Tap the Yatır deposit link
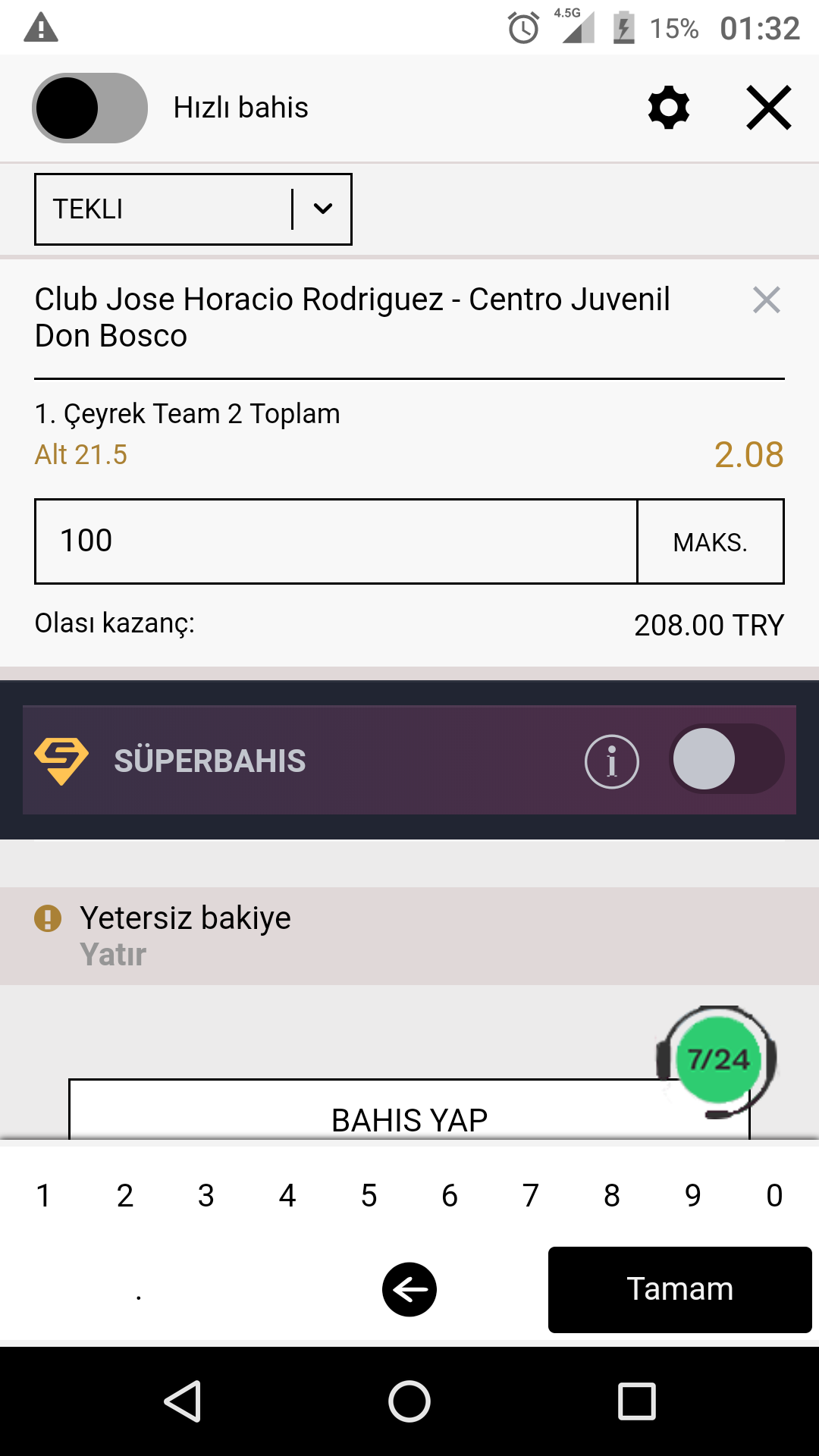 tap(113, 954)
